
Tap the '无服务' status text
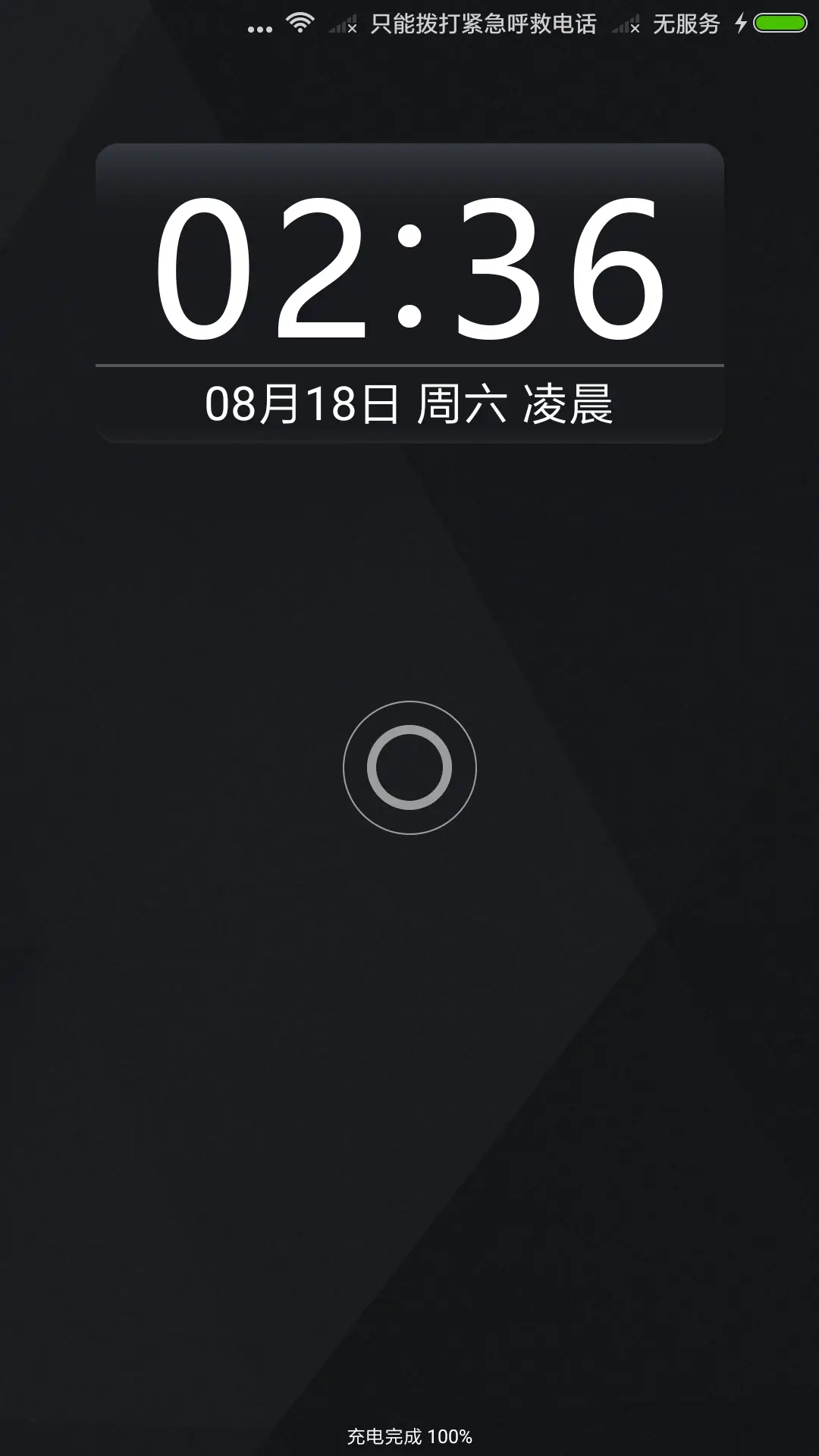click(687, 23)
